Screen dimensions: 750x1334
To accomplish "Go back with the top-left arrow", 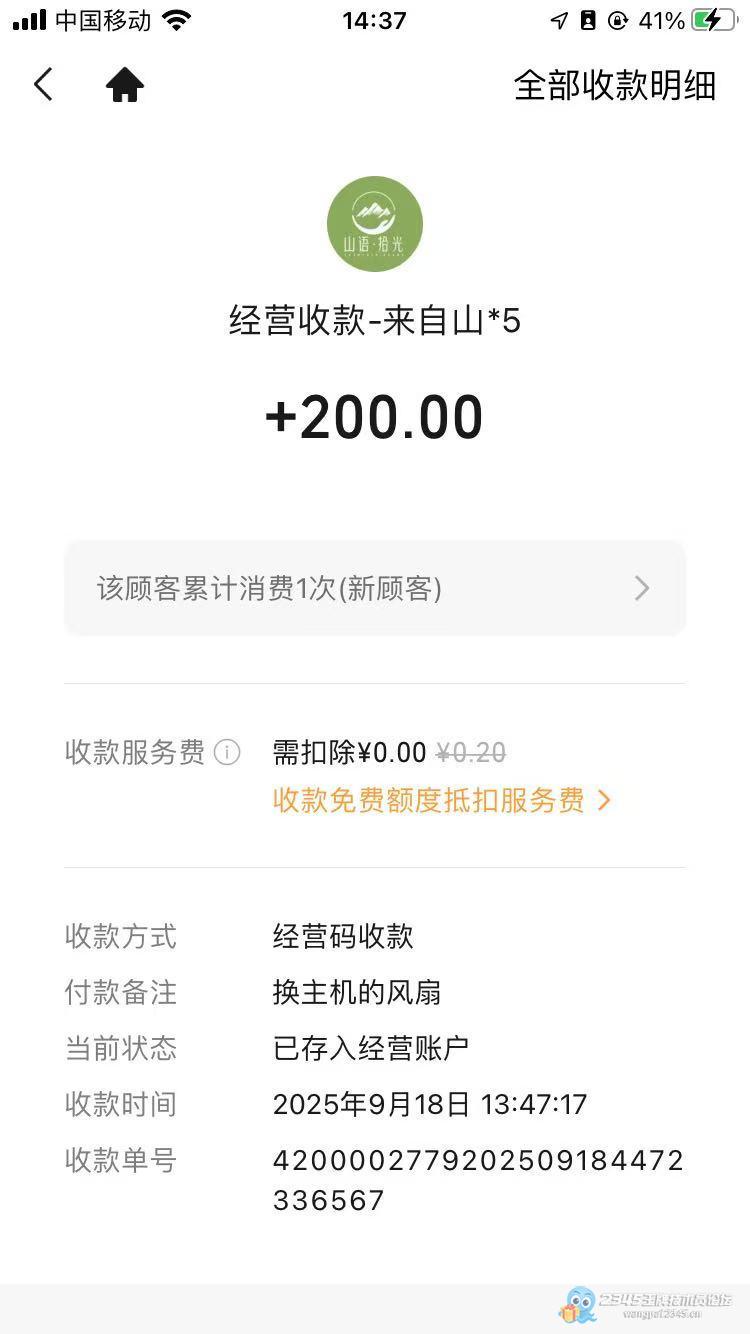I will coord(42,85).
